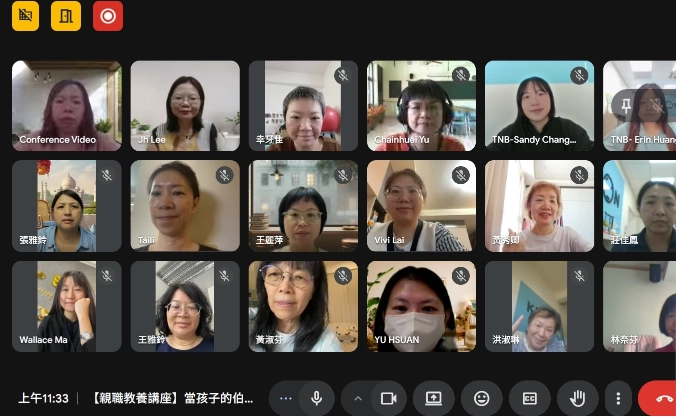Select Wallace Ma's video tile
Screen dimensions: 676x417
tap(67, 306)
